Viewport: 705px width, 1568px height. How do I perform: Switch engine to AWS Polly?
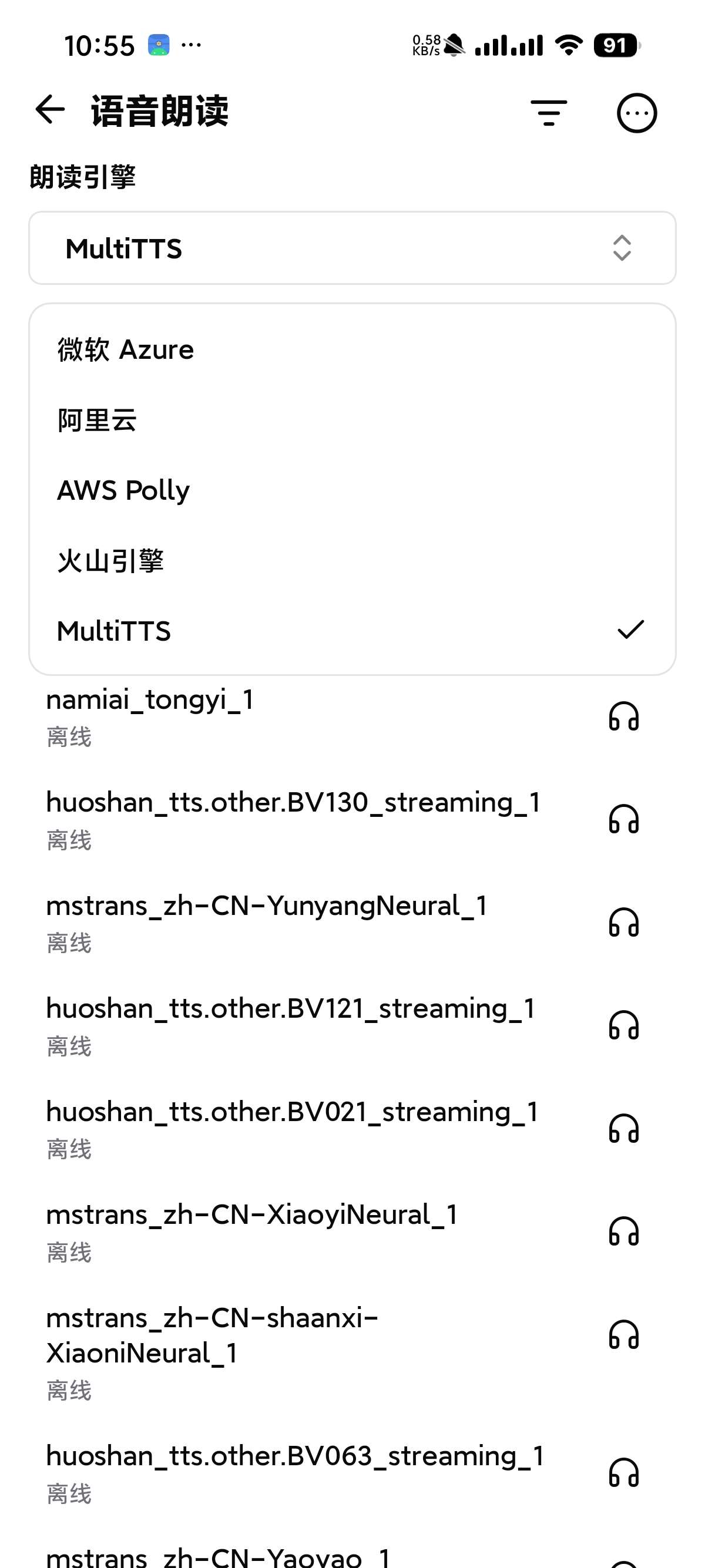[122, 489]
